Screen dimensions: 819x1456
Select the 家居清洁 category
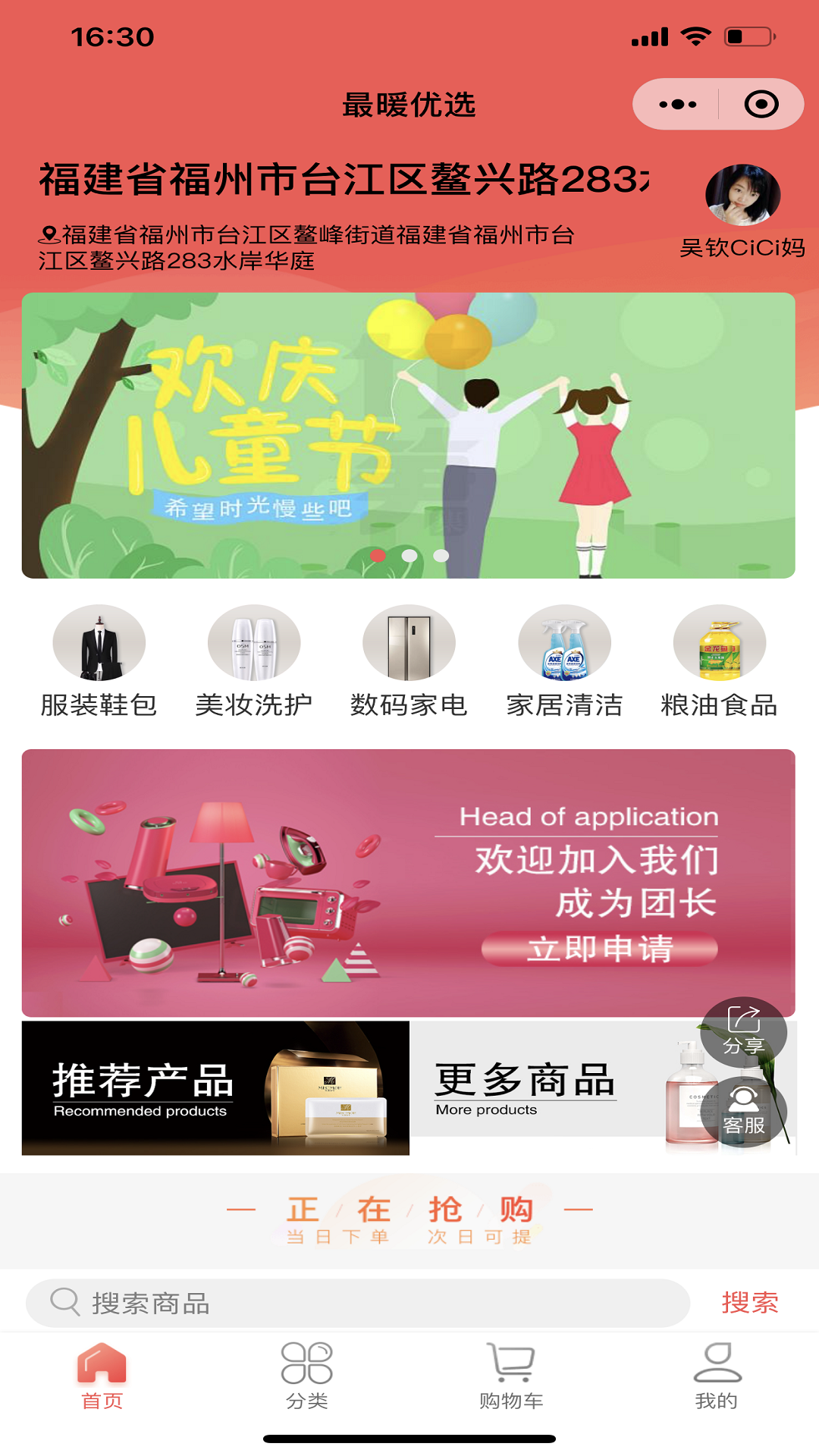[564, 661]
